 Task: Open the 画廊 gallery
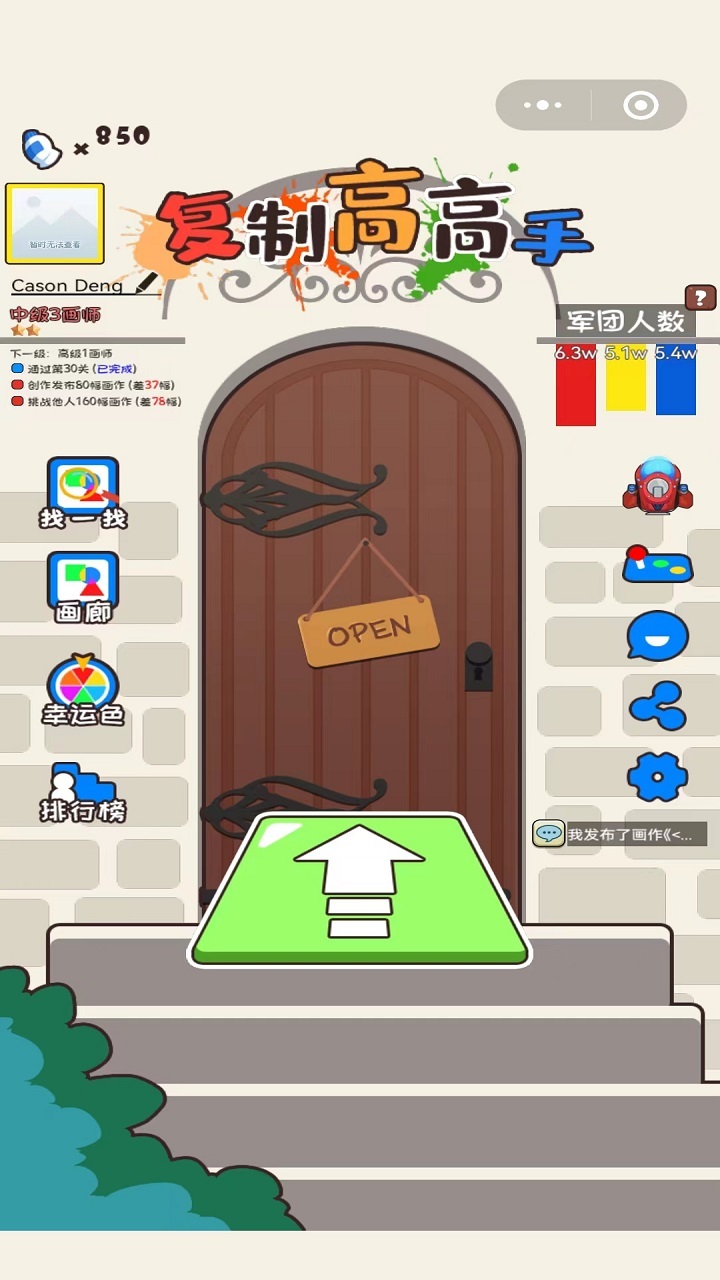coord(83,587)
